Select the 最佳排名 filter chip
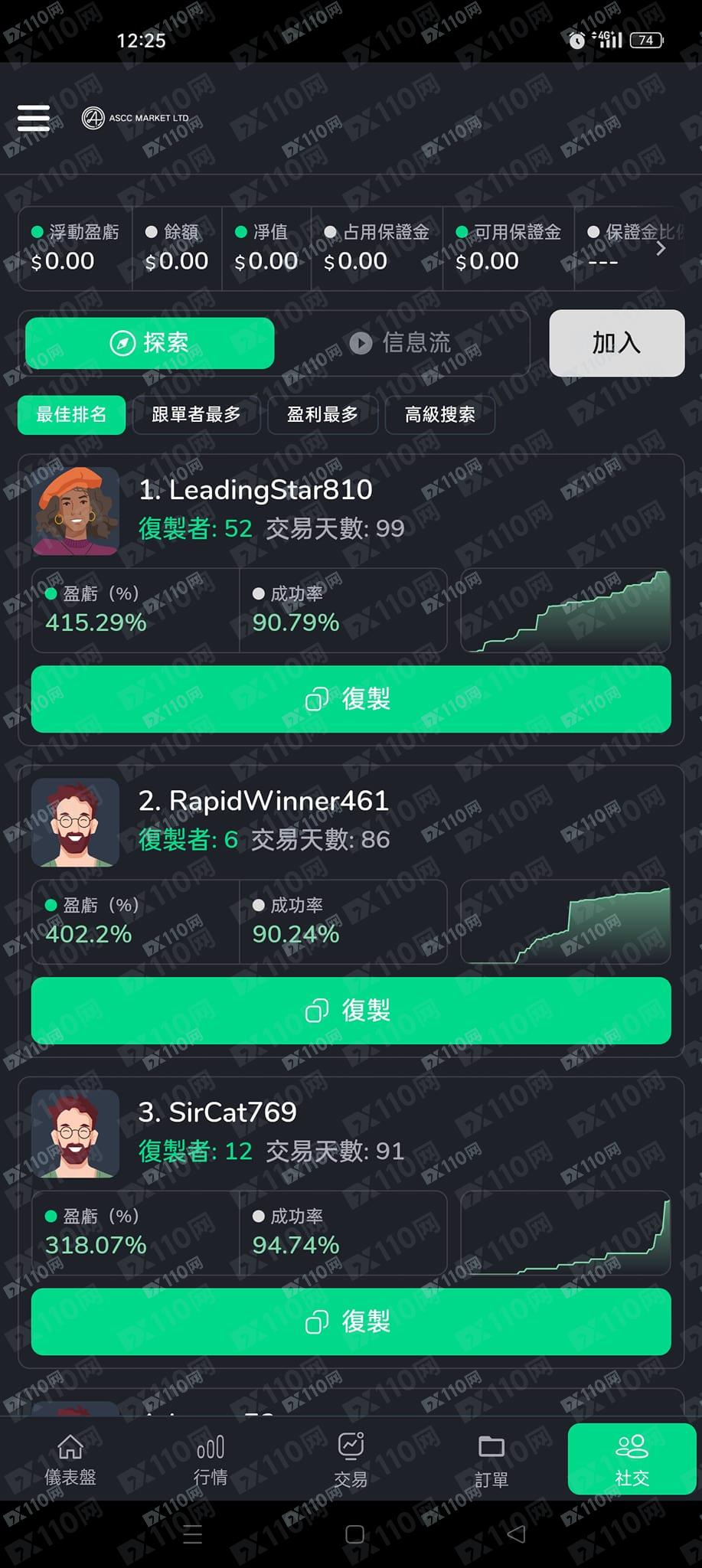Screen dimensions: 702x1568 71,415
